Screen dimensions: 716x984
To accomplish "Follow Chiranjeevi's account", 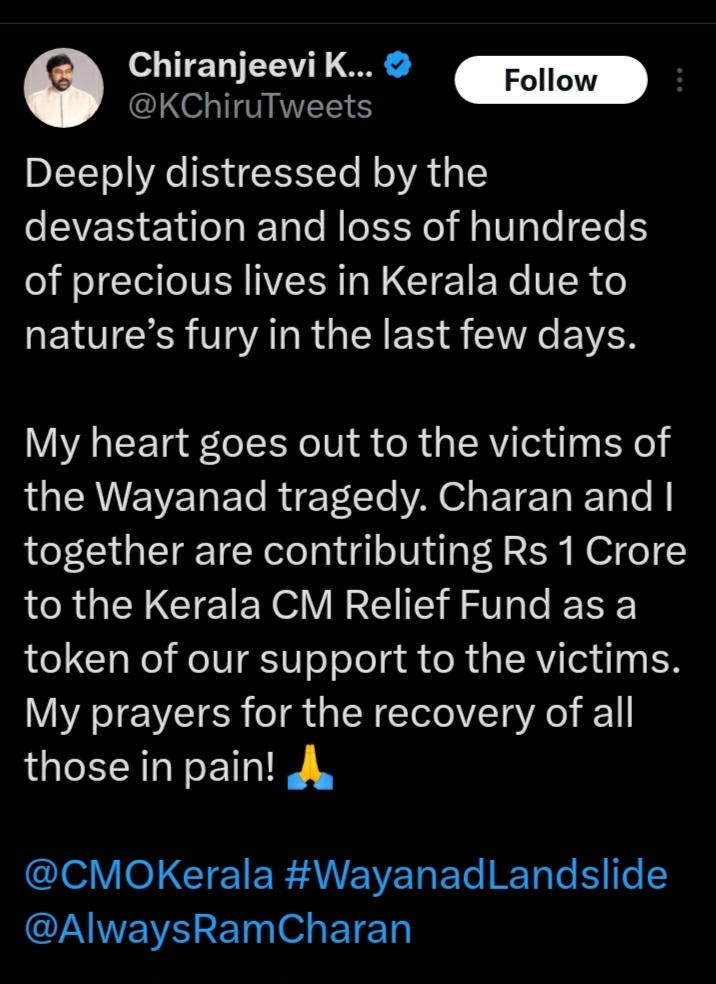I will tap(550, 80).
